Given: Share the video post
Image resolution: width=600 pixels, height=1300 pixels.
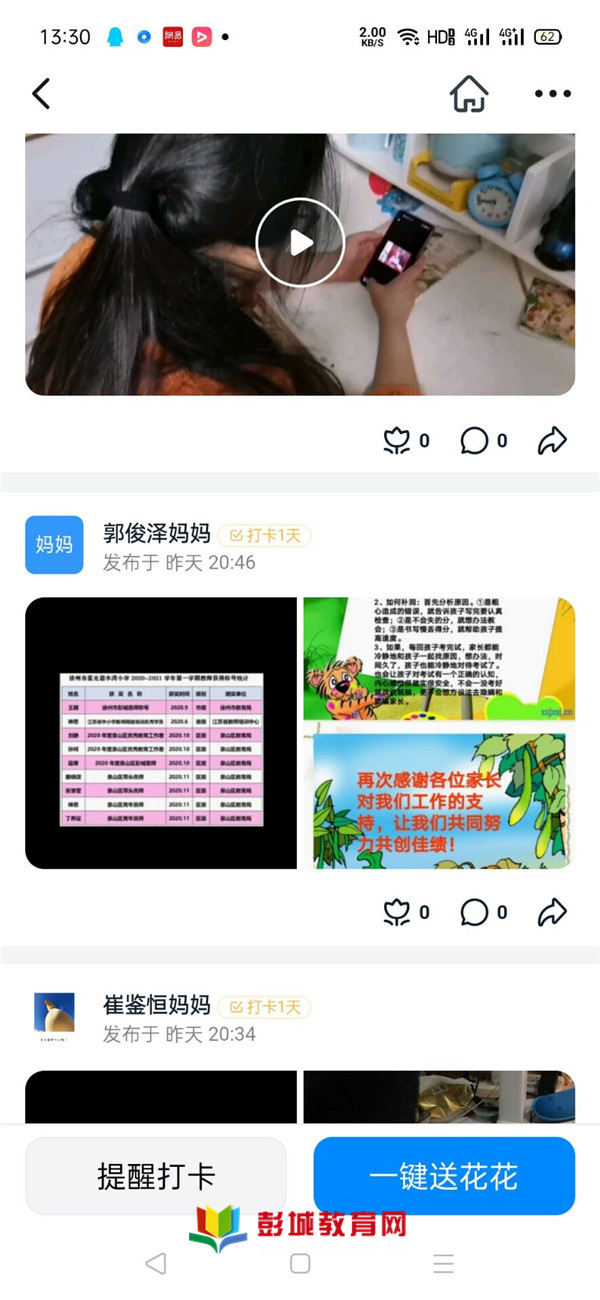Looking at the screenshot, I should coord(552,440).
